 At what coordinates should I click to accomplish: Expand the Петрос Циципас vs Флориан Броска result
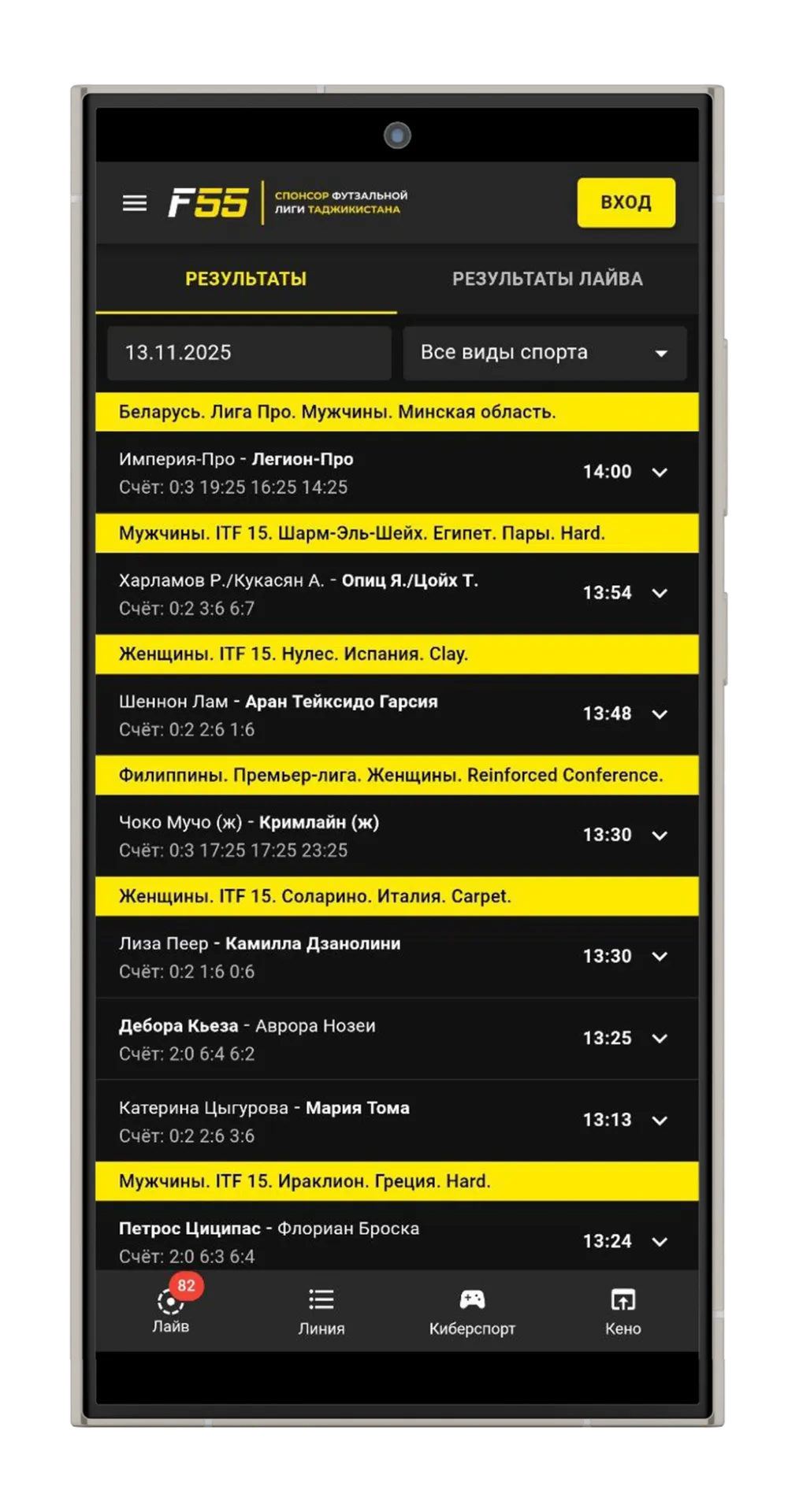pos(397,1236)
